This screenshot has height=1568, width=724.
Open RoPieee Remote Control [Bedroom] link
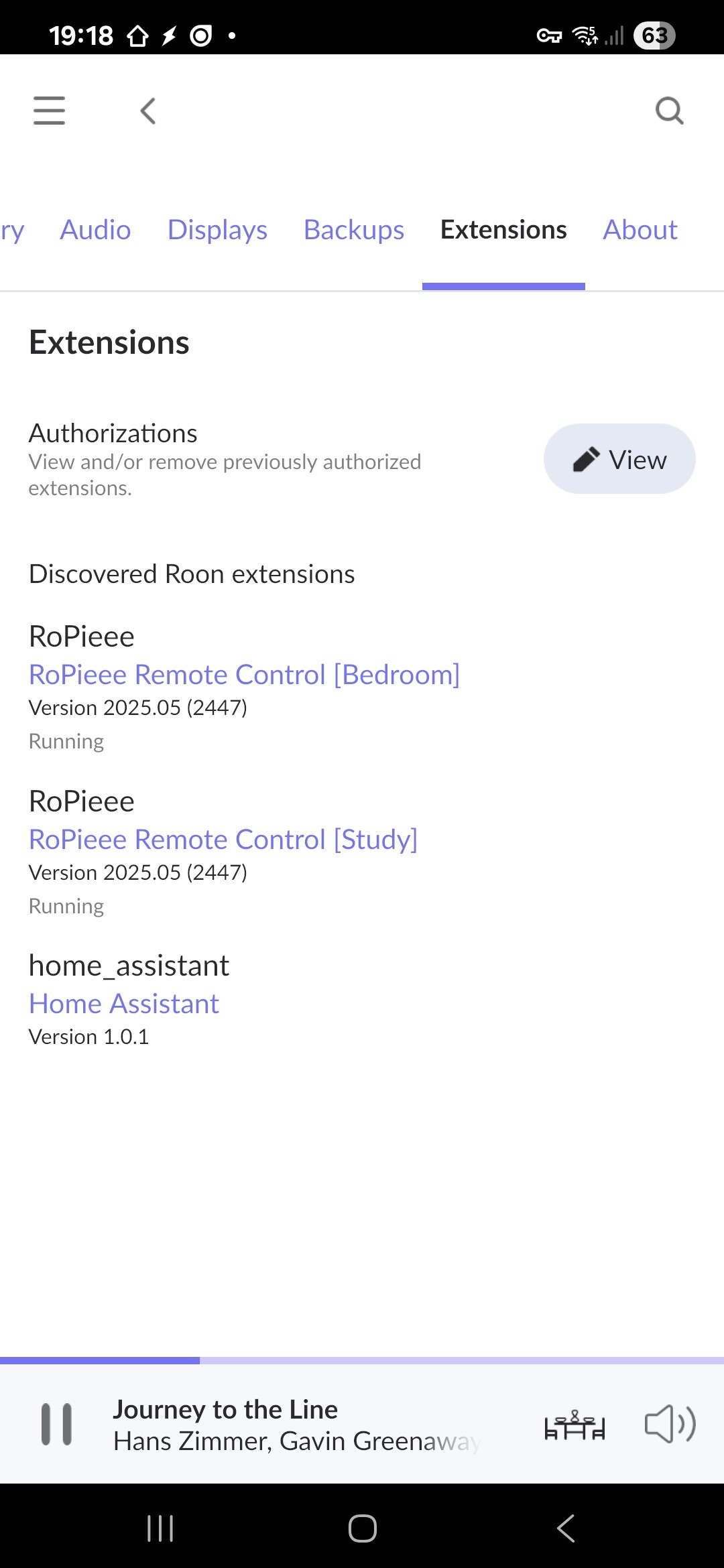click(244, 675)
